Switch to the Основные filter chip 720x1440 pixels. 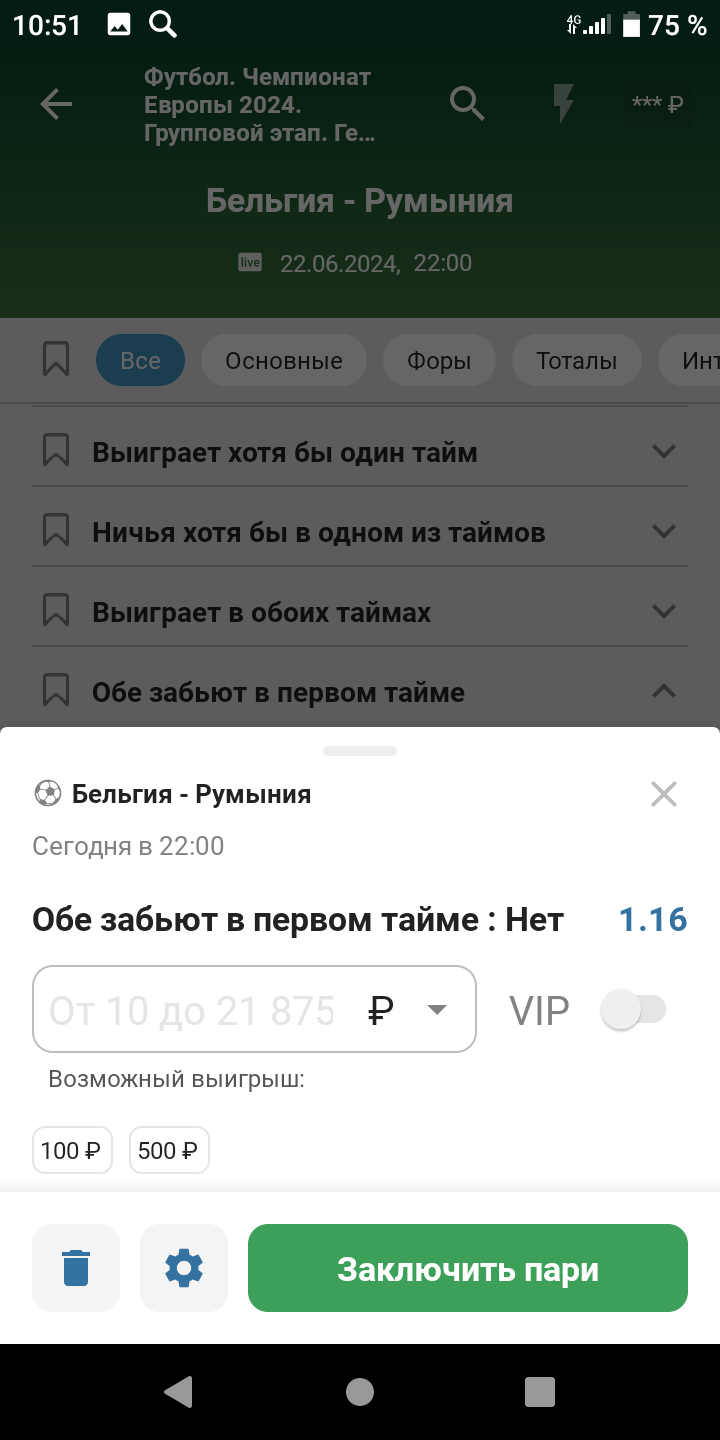pyautogui.click(x=284, y=361)
